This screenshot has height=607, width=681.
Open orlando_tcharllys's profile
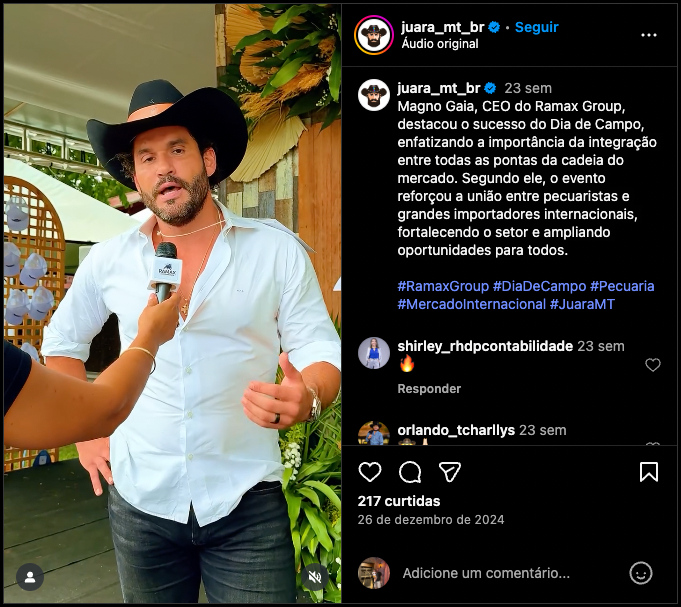point(456,430)
